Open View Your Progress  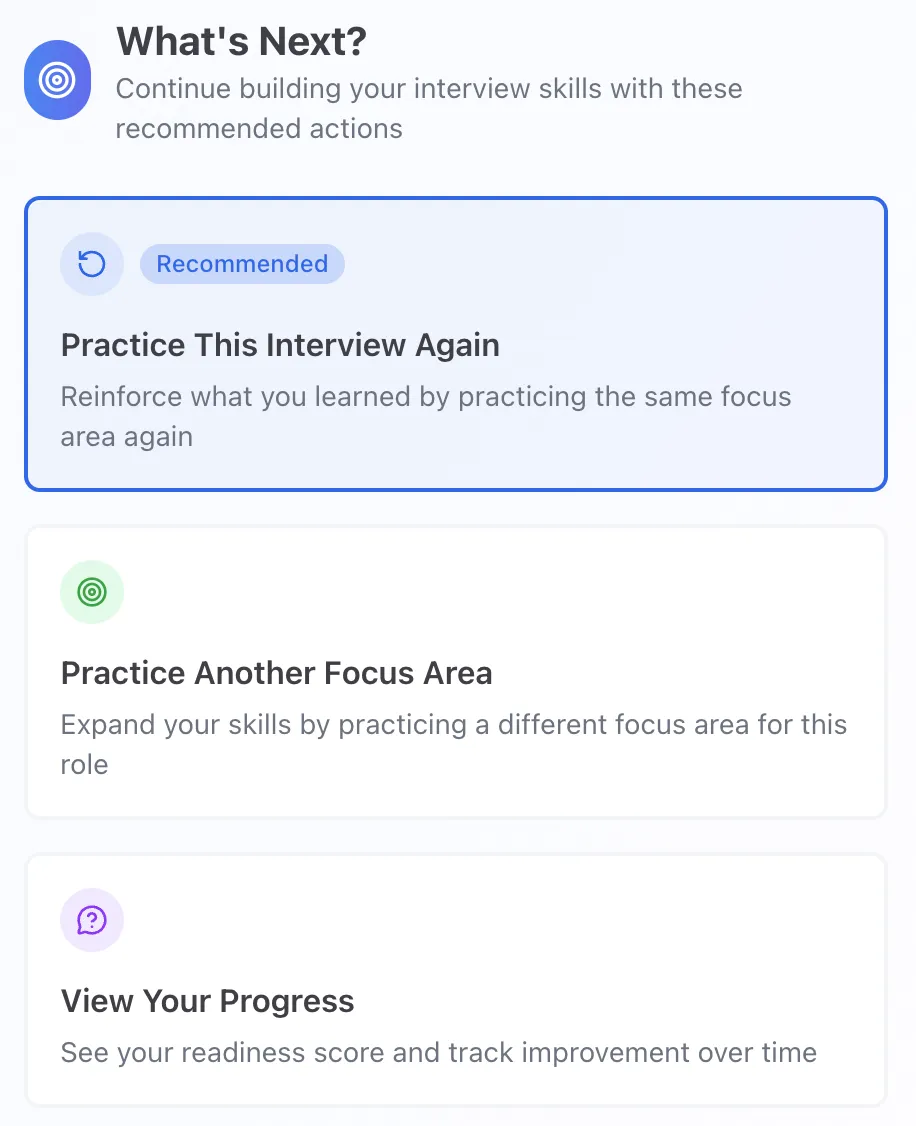207,1001
